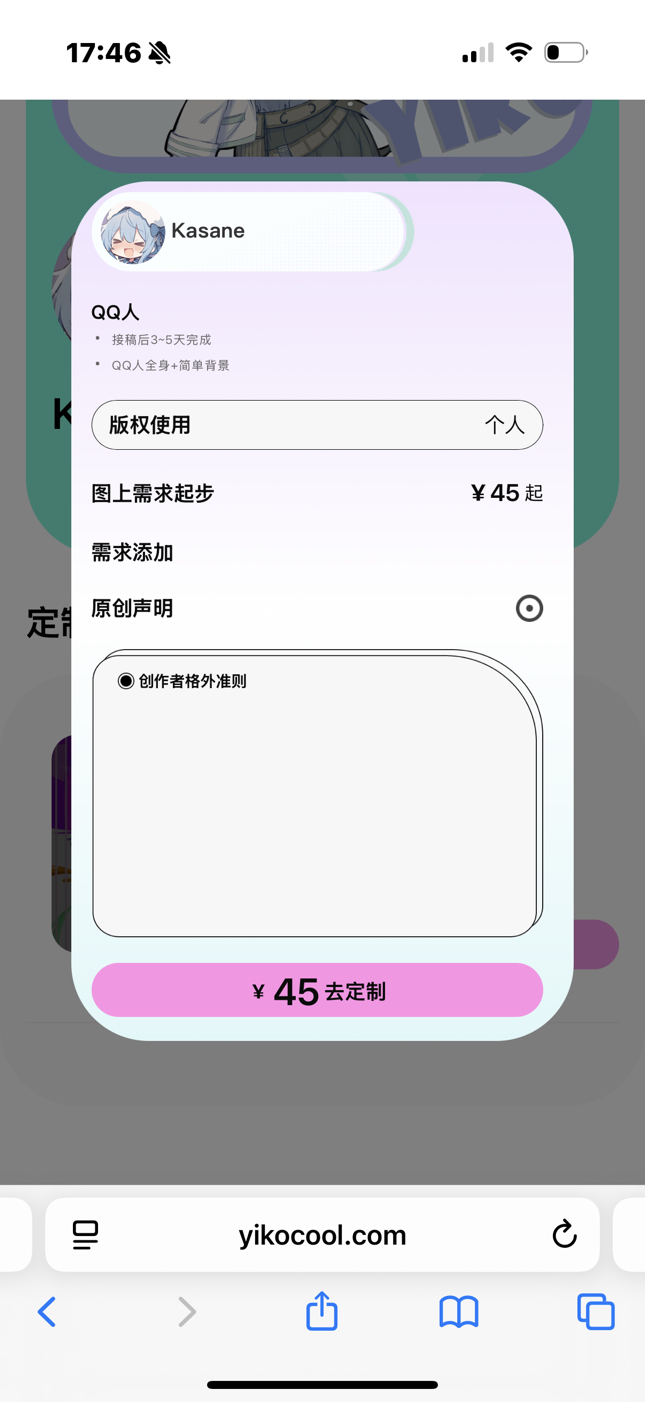Tap the pink ¥45 去定制 button

tap(317, 991)
